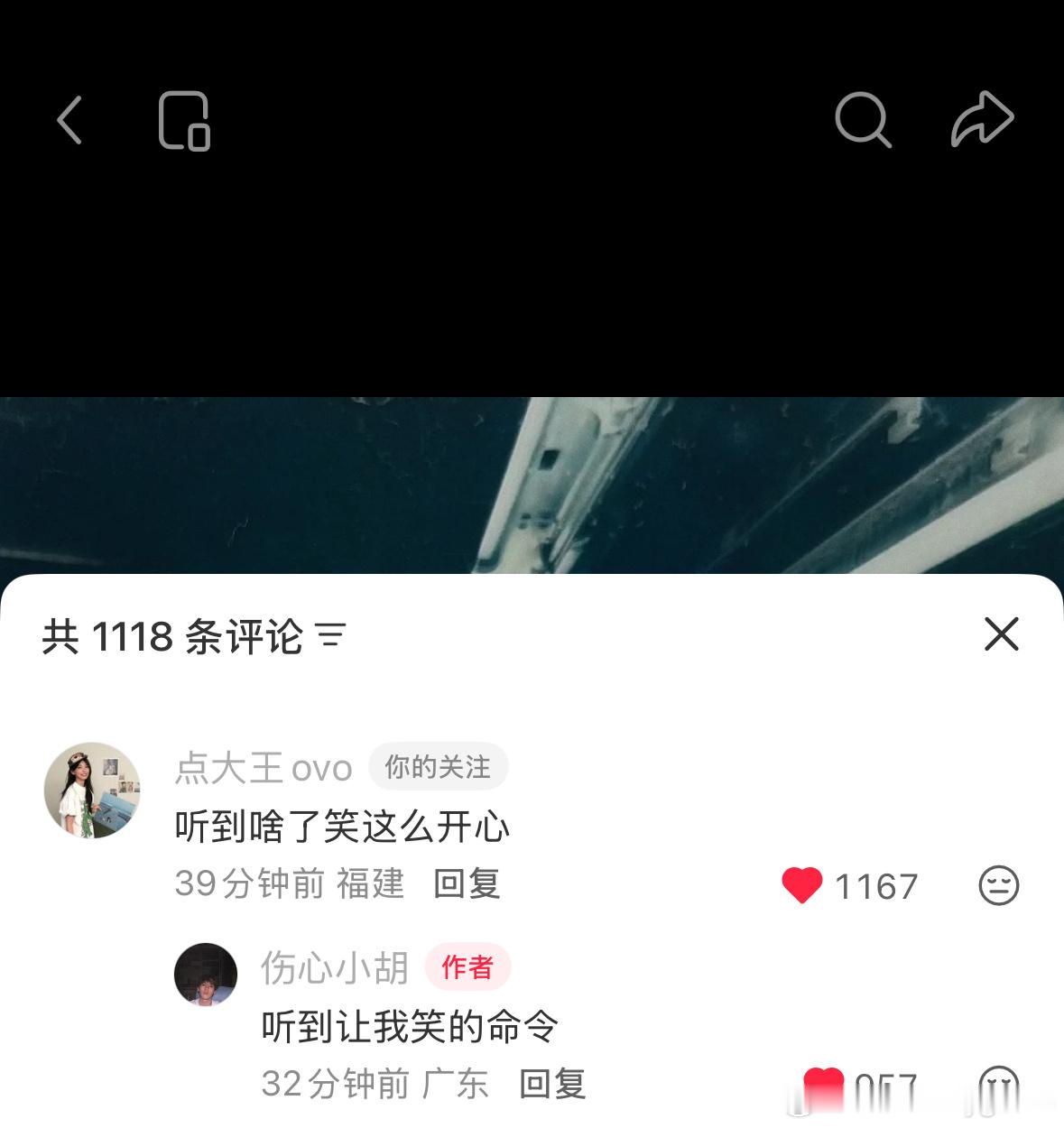Reply to 点大王ovo using 回复
The height and width of the screenshot is (1128, 1064).
click(466, 885)
